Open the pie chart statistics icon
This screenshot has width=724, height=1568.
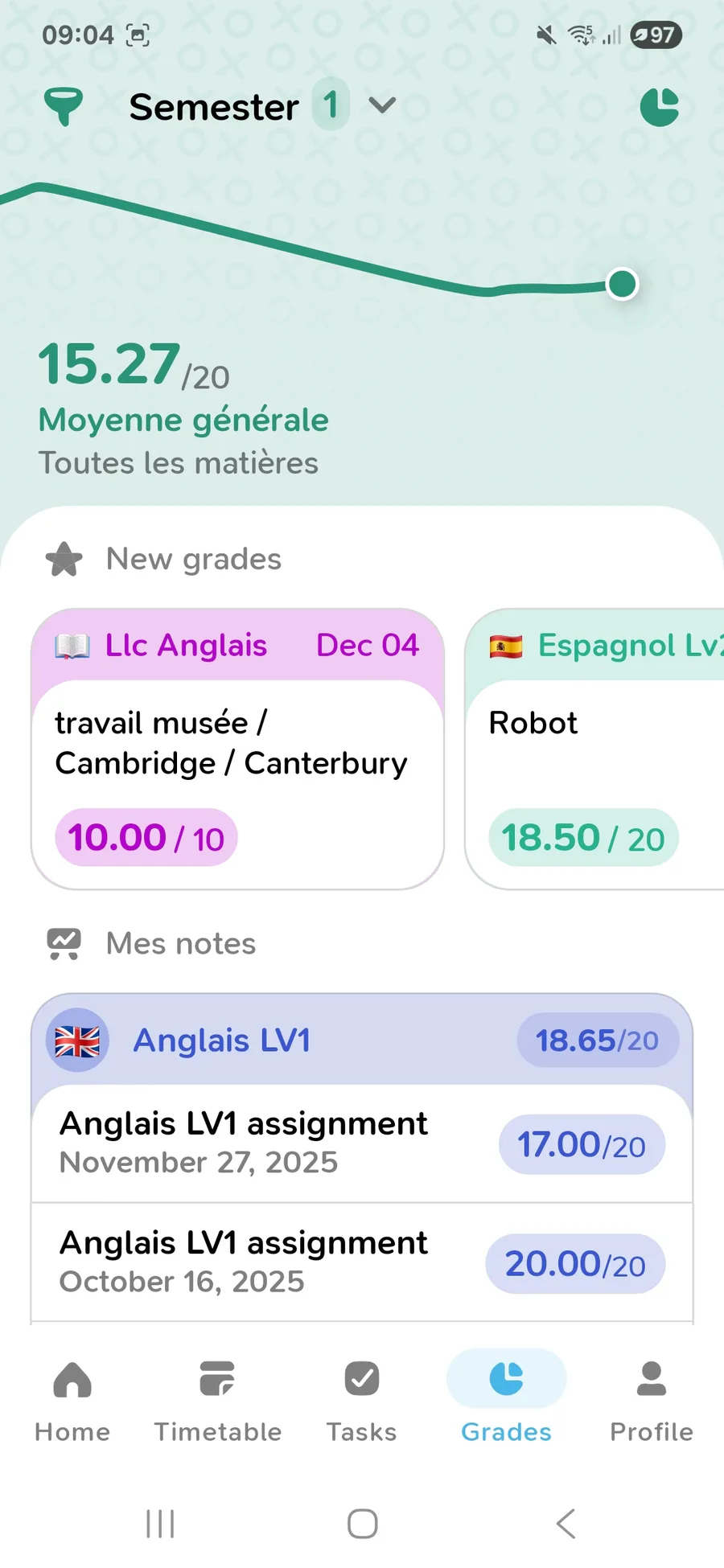click(660, 108)
